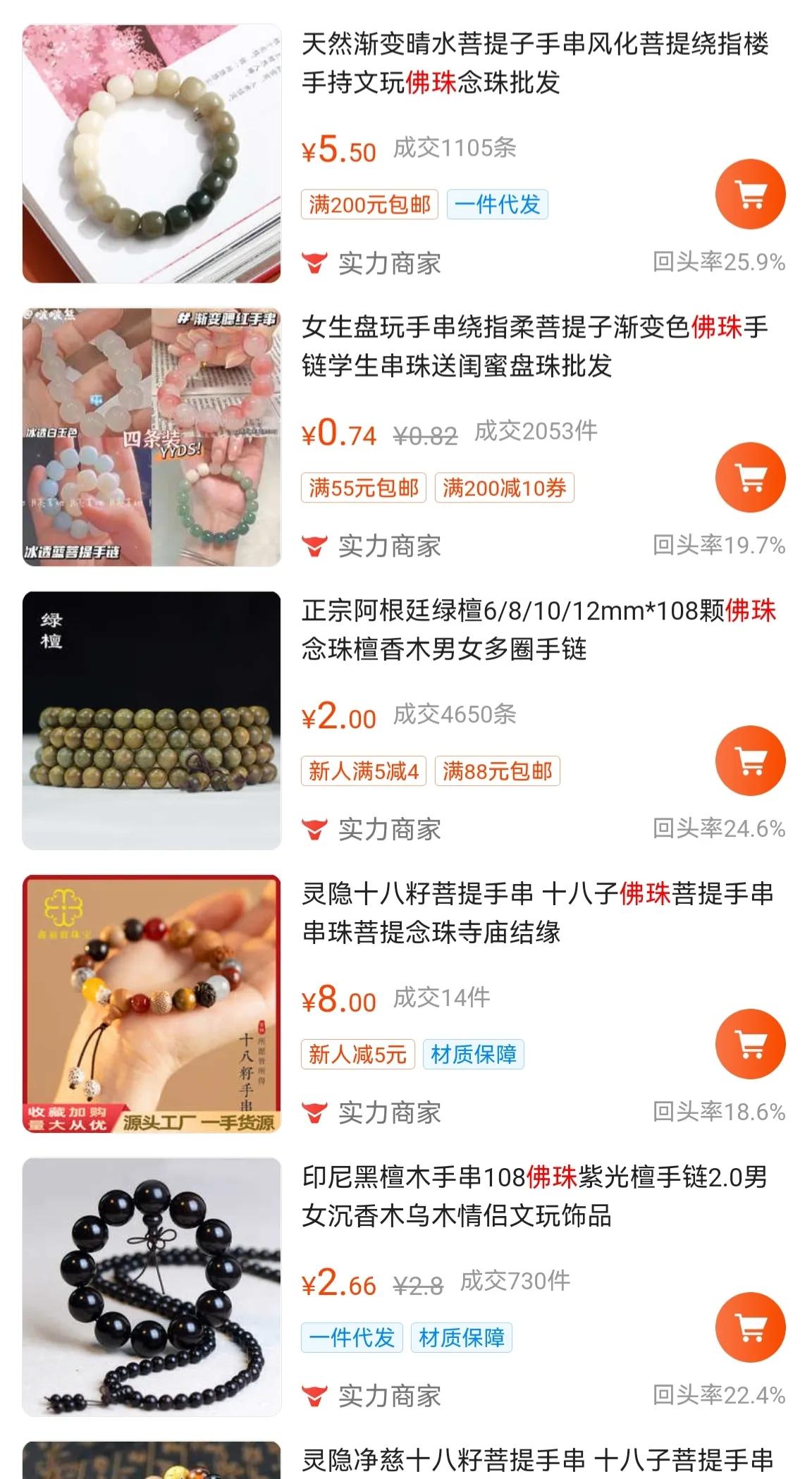812x1479 pixels.
Task: Add the ¥5.50 晴水菩提子手串 to cart
Action: pos(750,195)
